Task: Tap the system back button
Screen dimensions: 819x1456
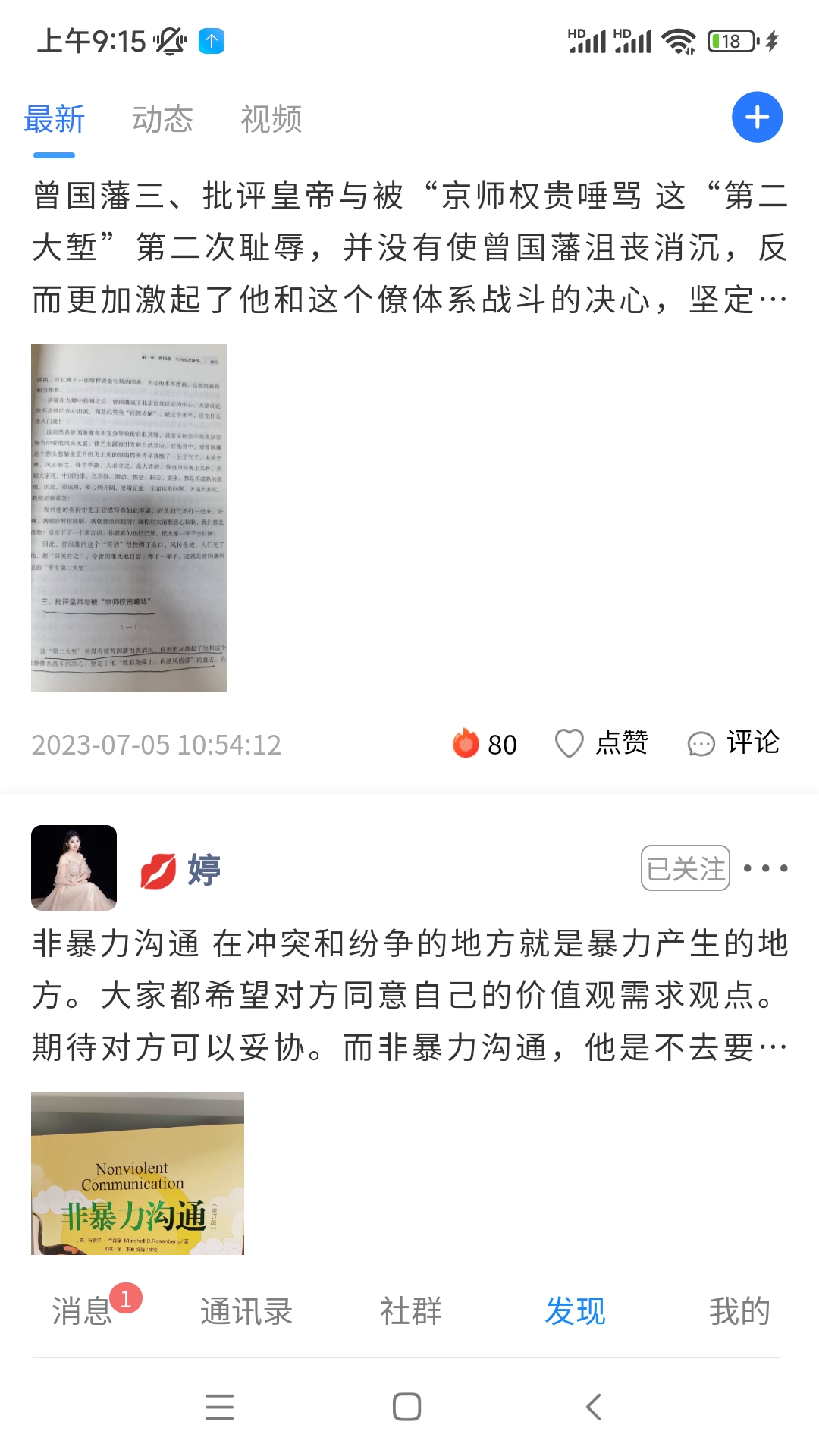Action: [594, 1407]
